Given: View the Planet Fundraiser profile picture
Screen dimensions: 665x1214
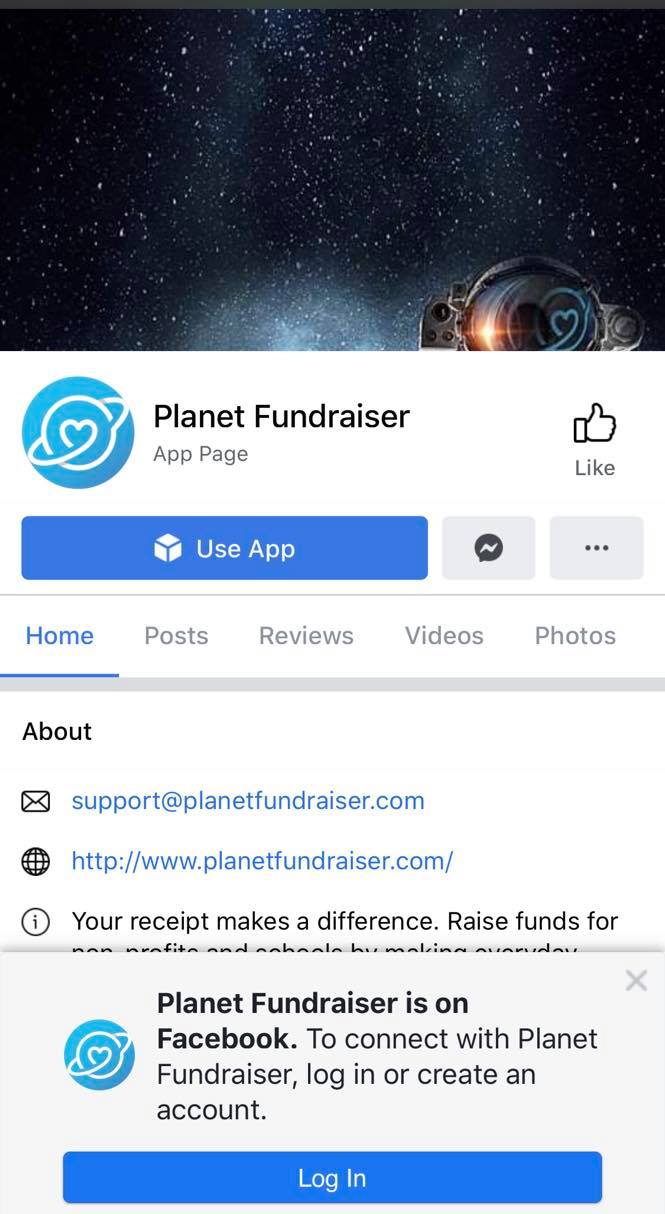Looking at the screenshot, I should (78, 433).
